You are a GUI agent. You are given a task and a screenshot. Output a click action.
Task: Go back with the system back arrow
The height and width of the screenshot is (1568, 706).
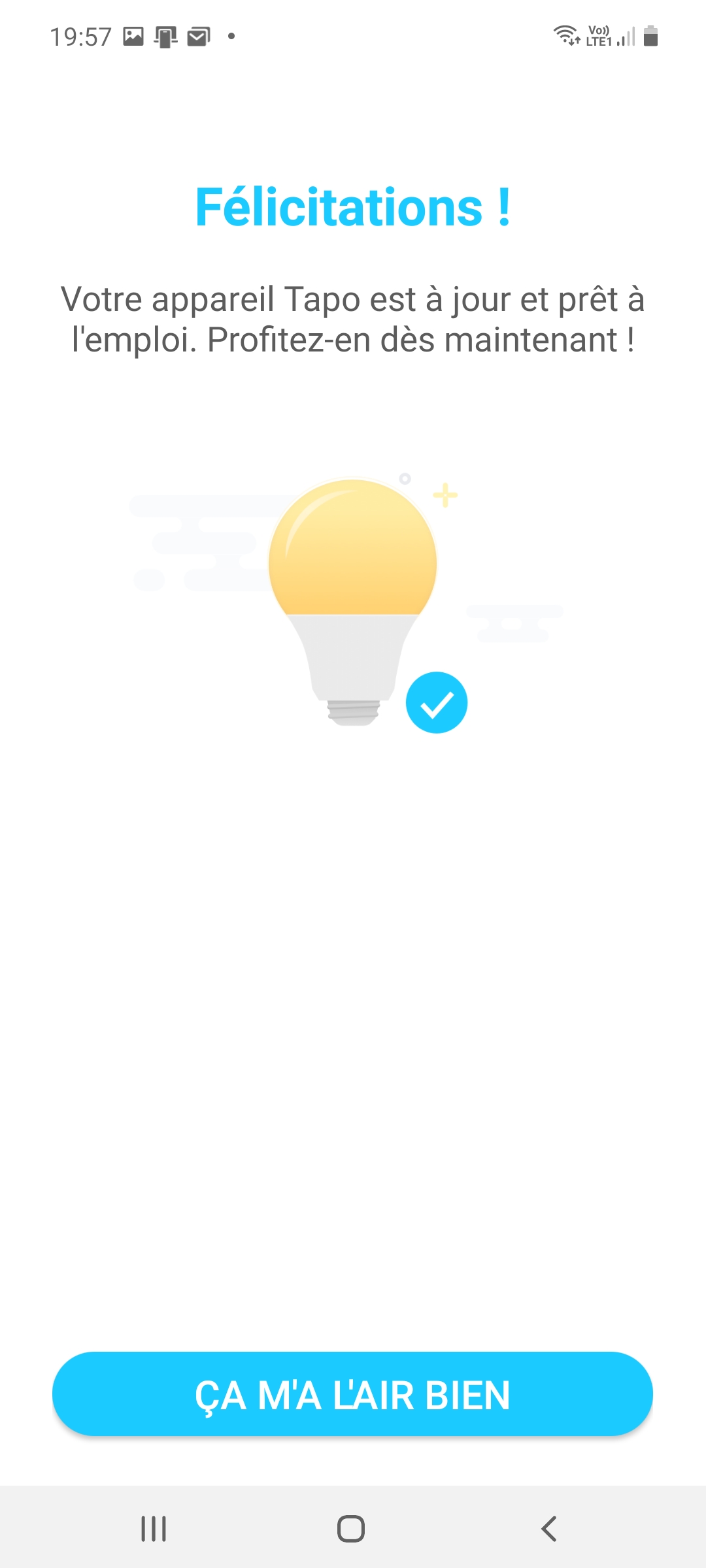click(x=549, y=1529)
